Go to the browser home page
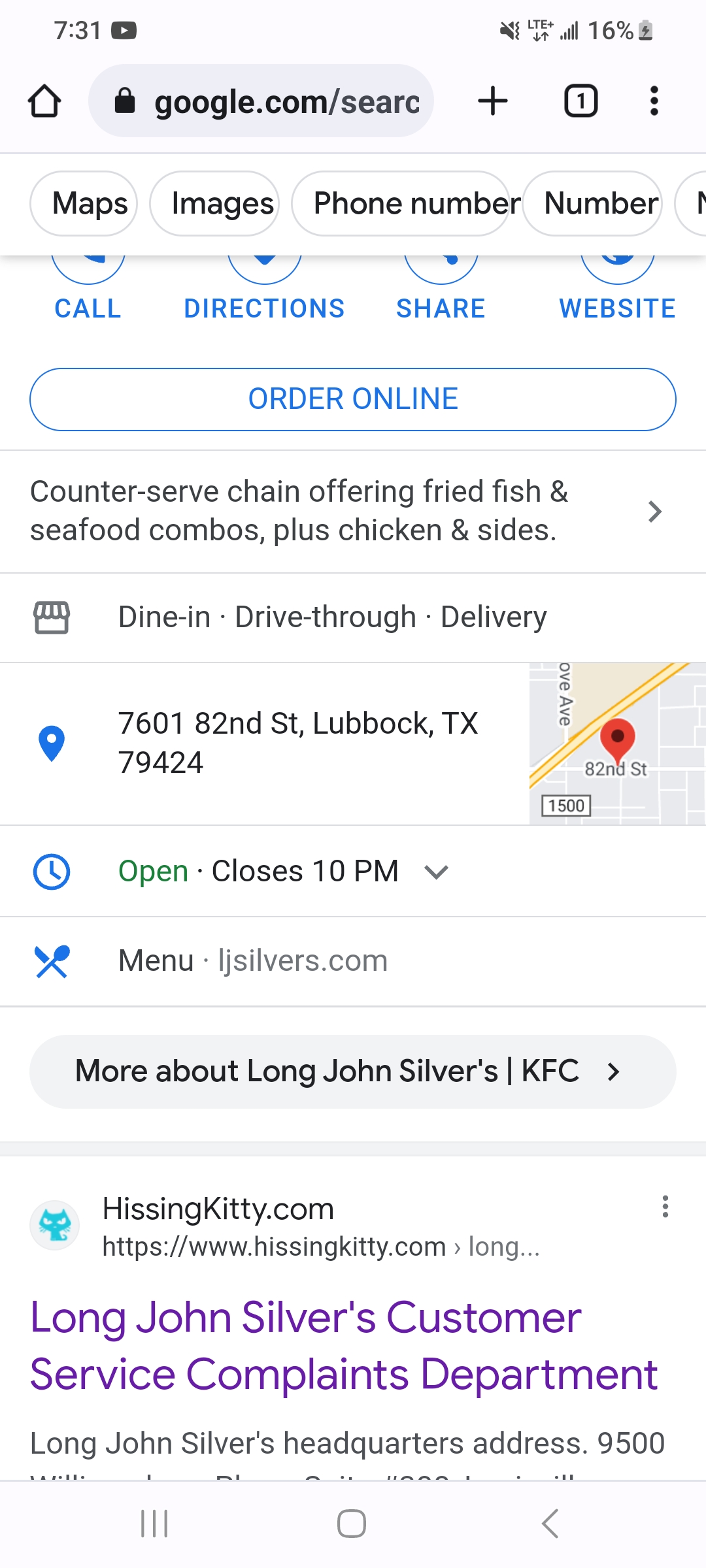The image size is (706, 1568). point(44,101)
